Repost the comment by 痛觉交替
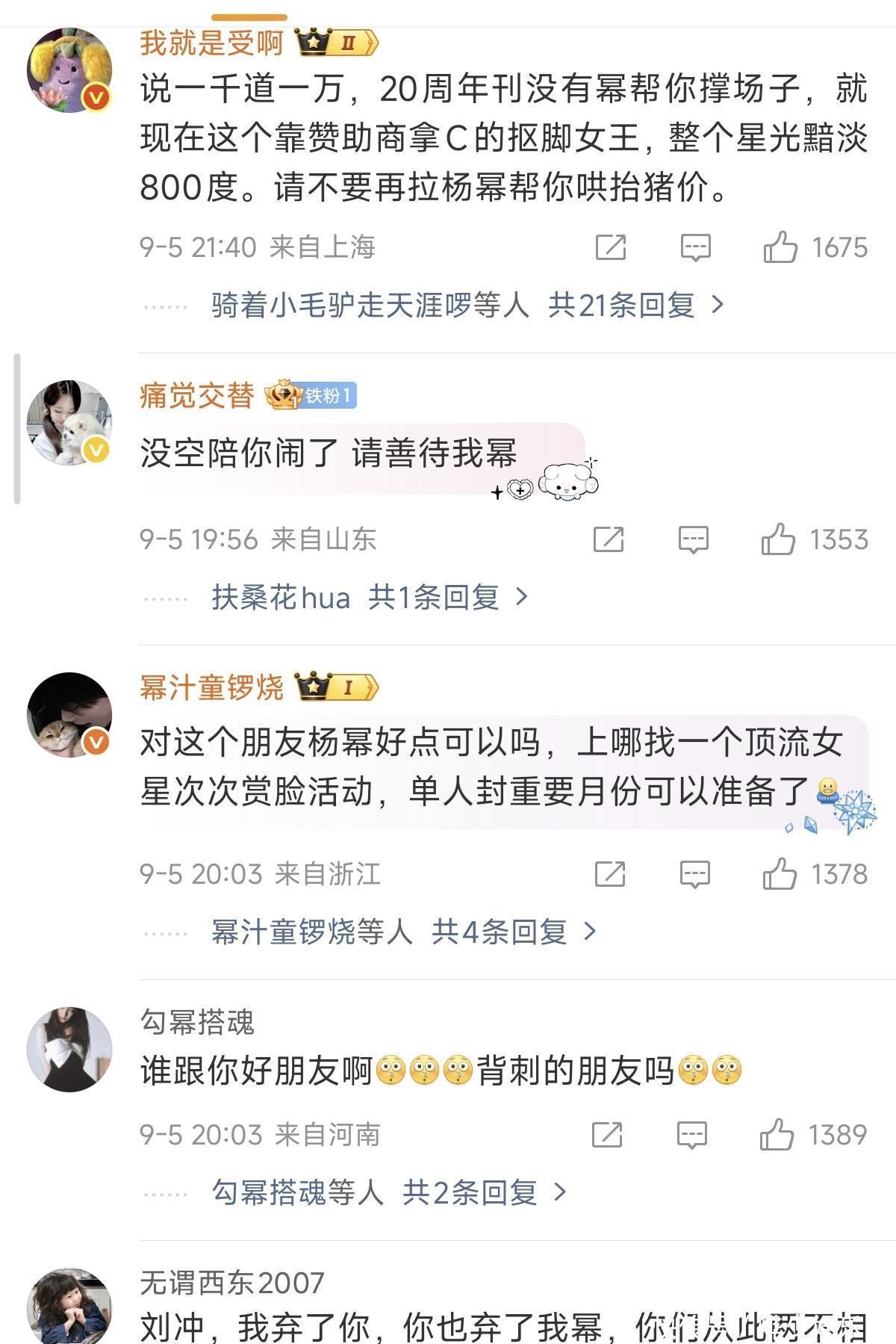The height and width of the screenshot is (1344, 896). (x=608, y=539)
